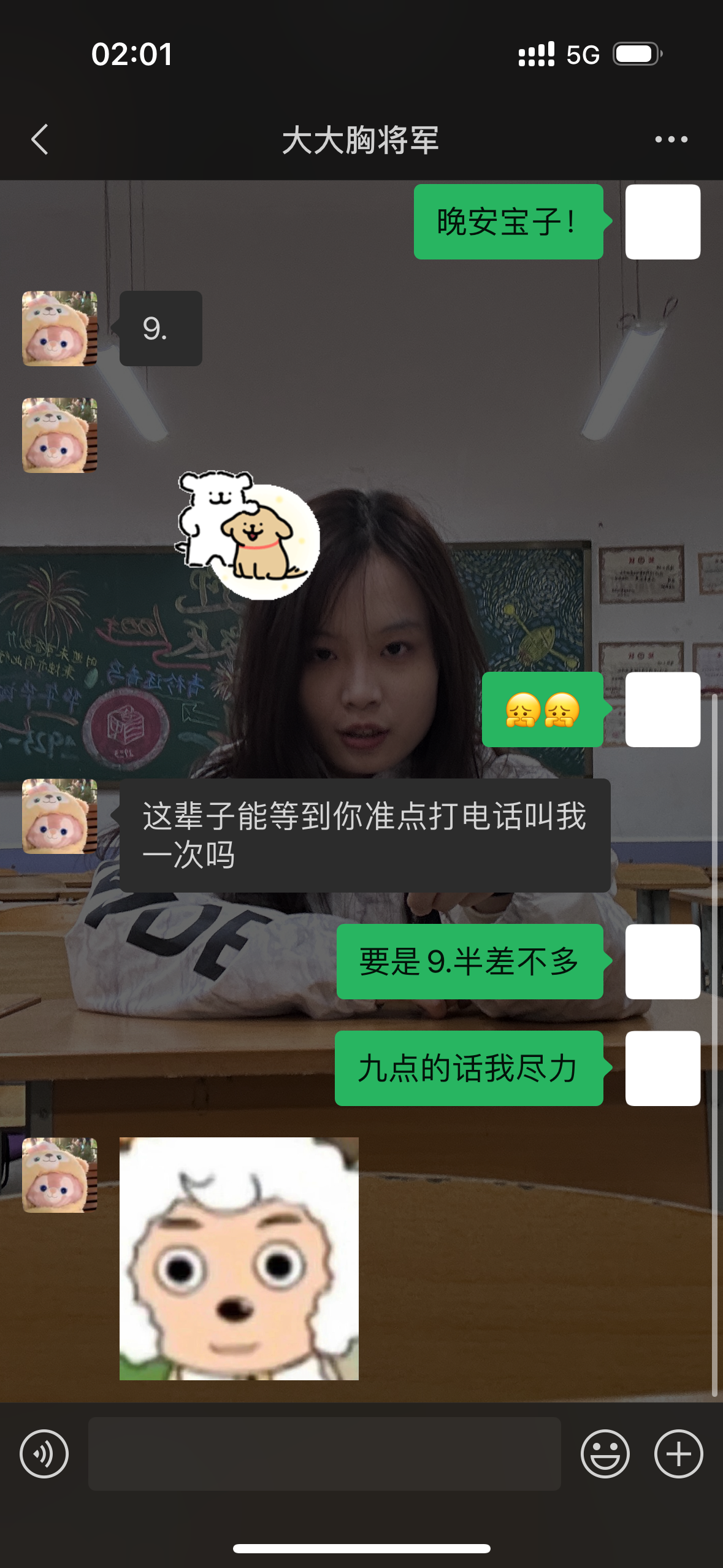
Task: Open my avatar beside "晚安宝子!"
Action: tap(662, 221)
